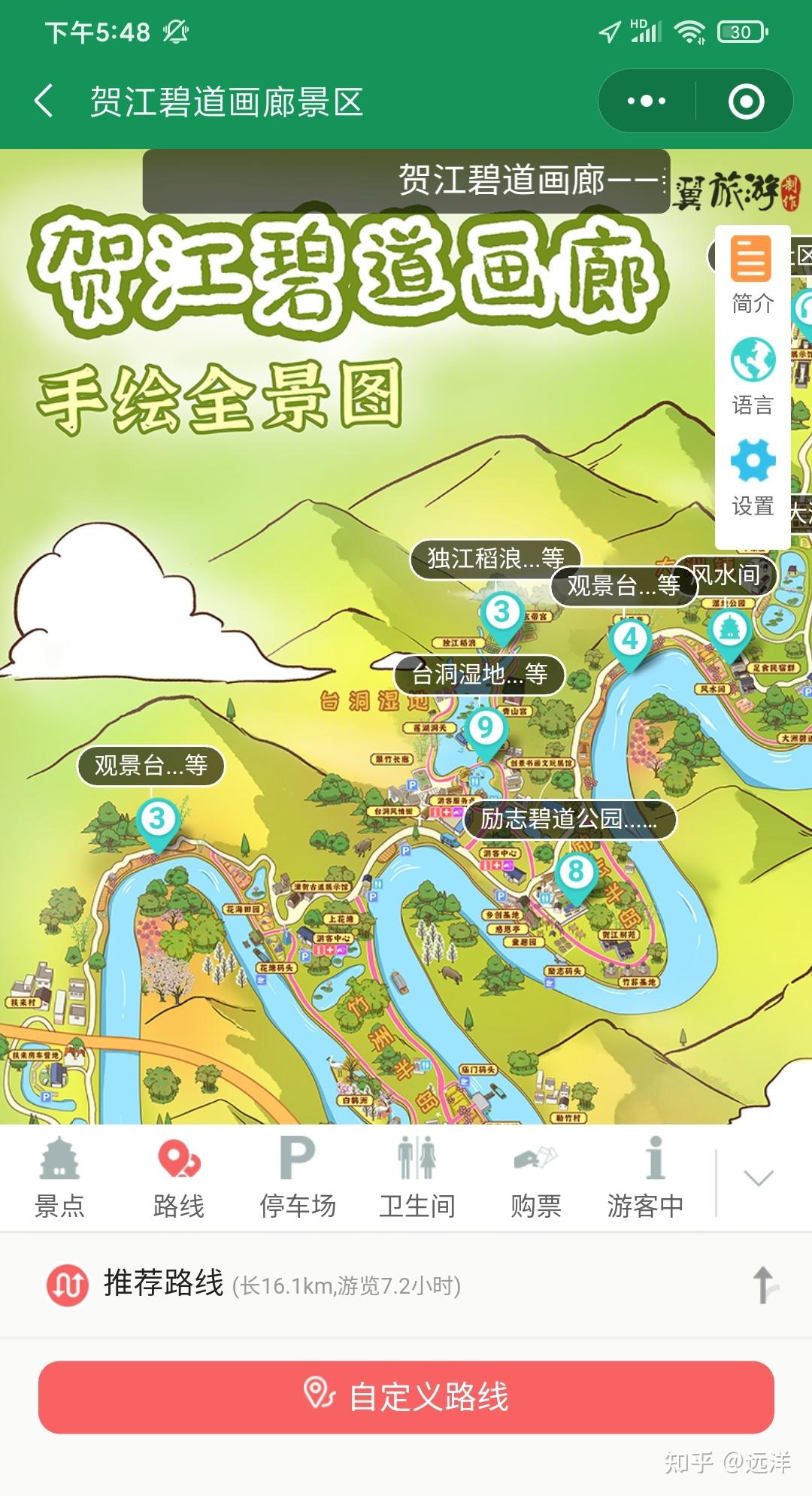Go back from 贺江碧道画廊景区 page
This screenshot has height=1496, width=812.
44,101
